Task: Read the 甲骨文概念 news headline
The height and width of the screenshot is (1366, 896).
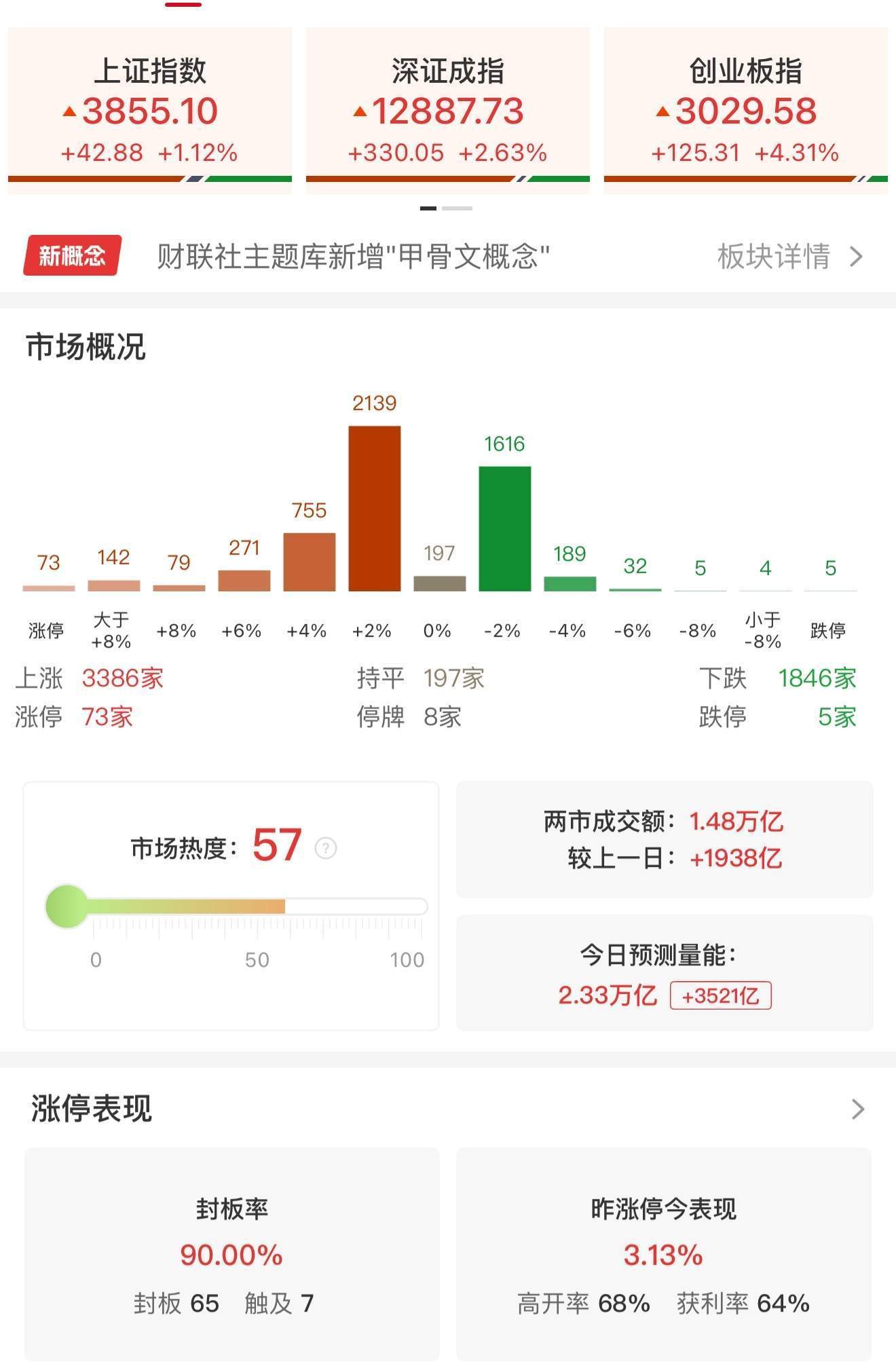Action: point(353,257)
